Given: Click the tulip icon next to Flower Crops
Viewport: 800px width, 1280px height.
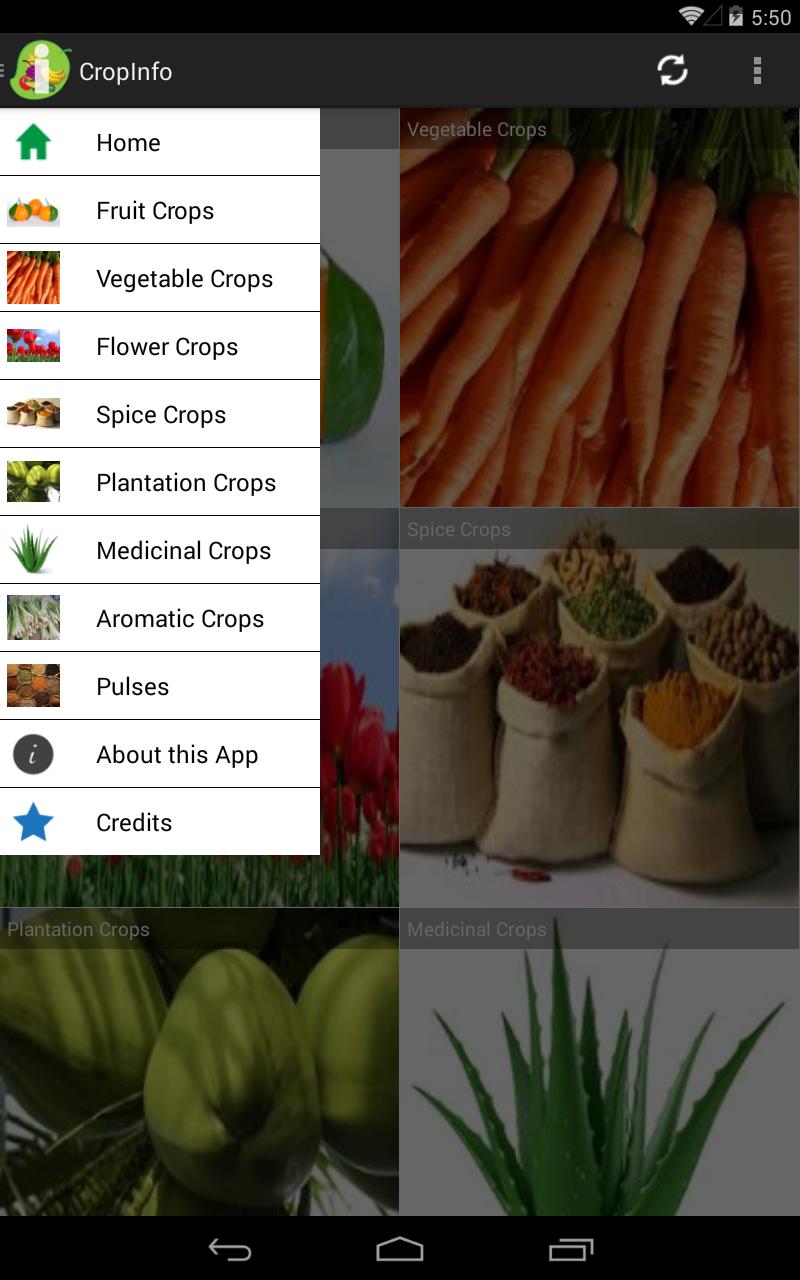Looking at the screenshot, I should pyautogui.click(x=34, y=346).
